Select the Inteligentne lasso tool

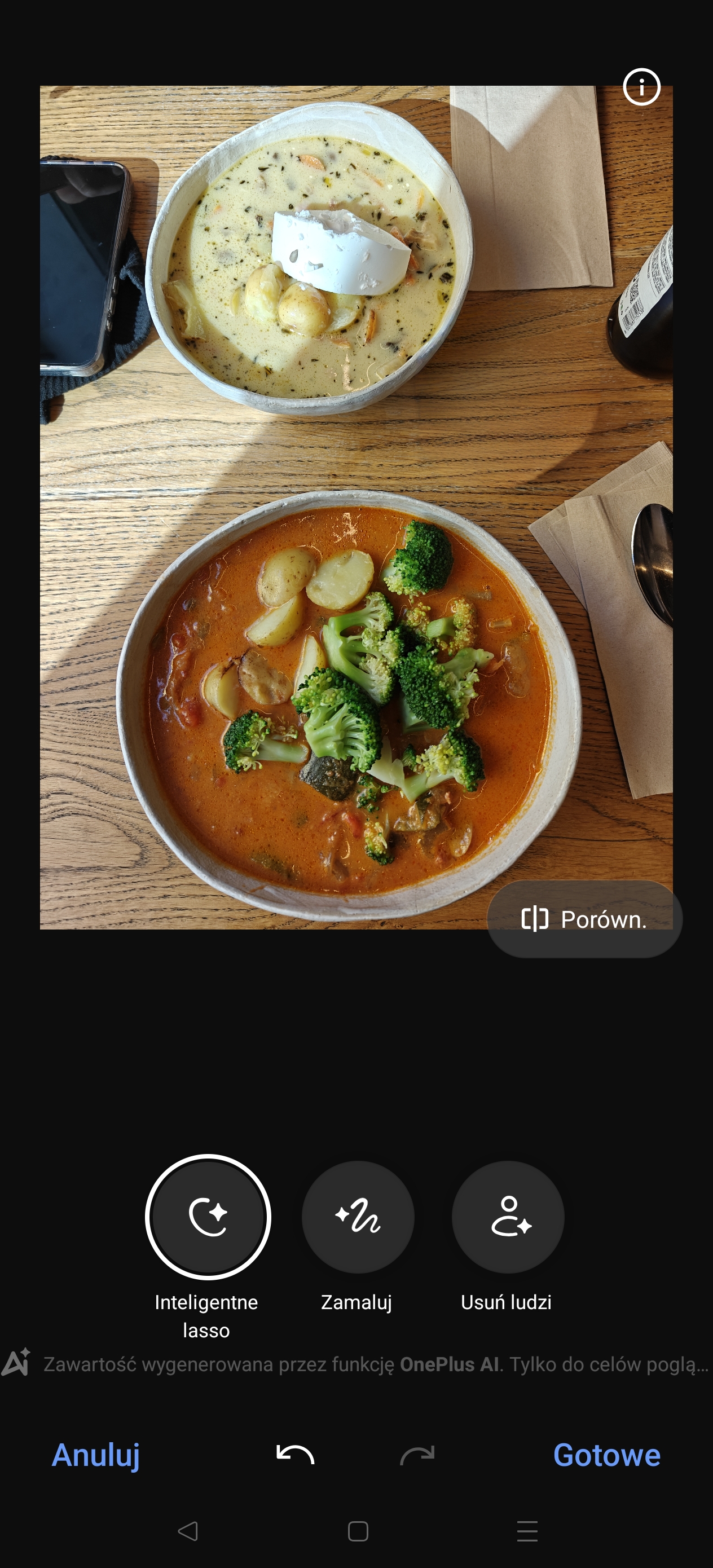208,1217
